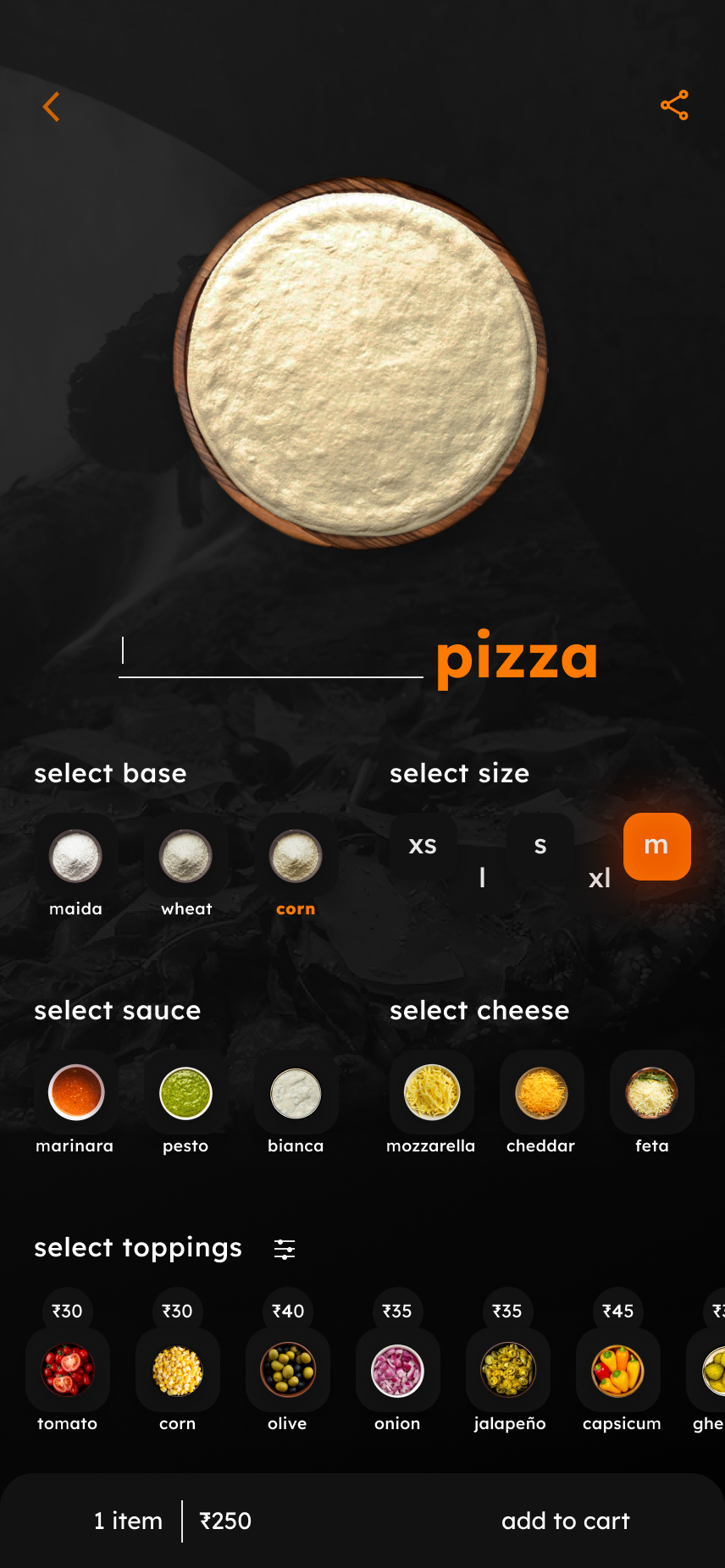Choose feta cheese

point(651,1093)
